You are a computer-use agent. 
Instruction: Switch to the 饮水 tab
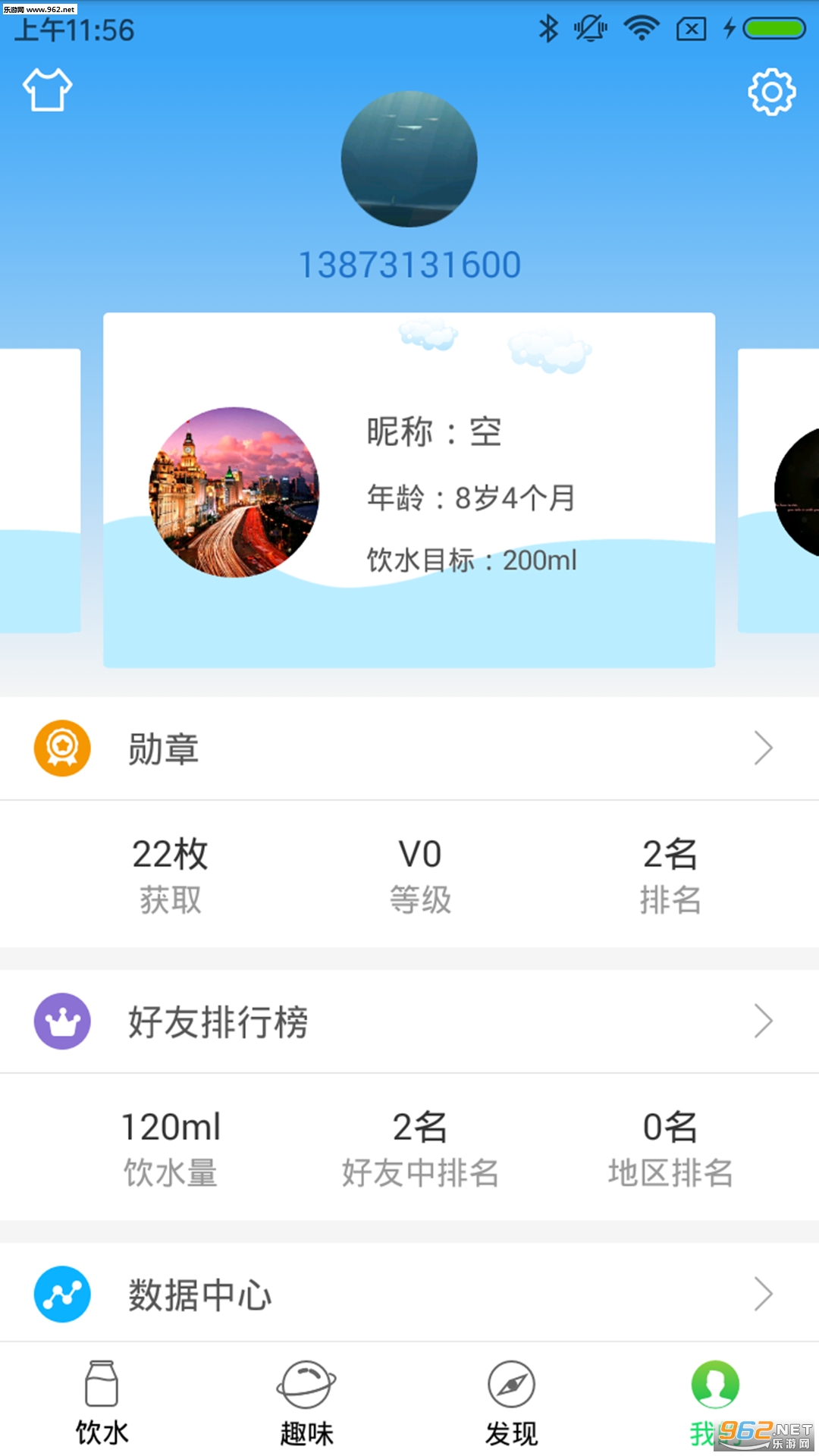pyautogui.click(x=102, y=1402)
